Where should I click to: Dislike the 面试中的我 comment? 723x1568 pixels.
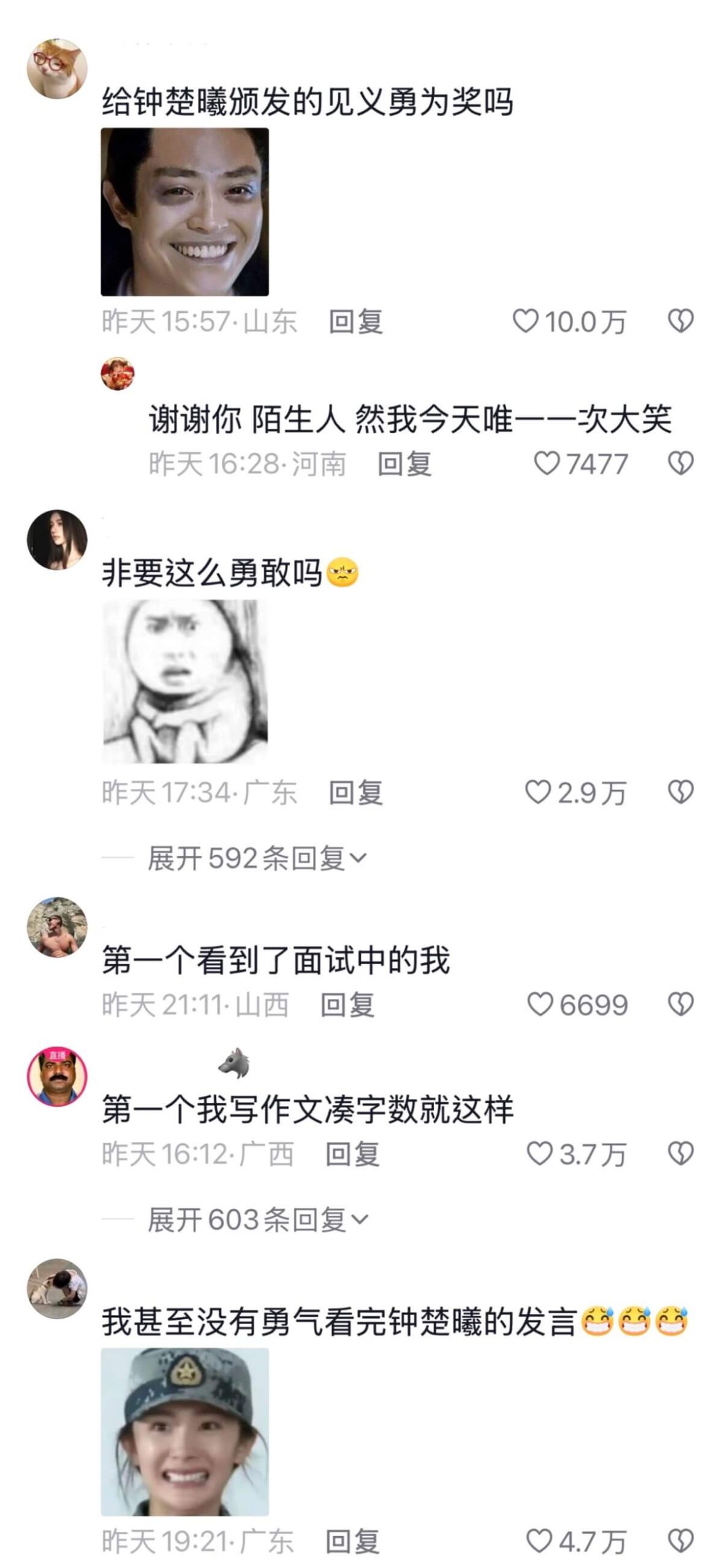(x=680, y=1005)
